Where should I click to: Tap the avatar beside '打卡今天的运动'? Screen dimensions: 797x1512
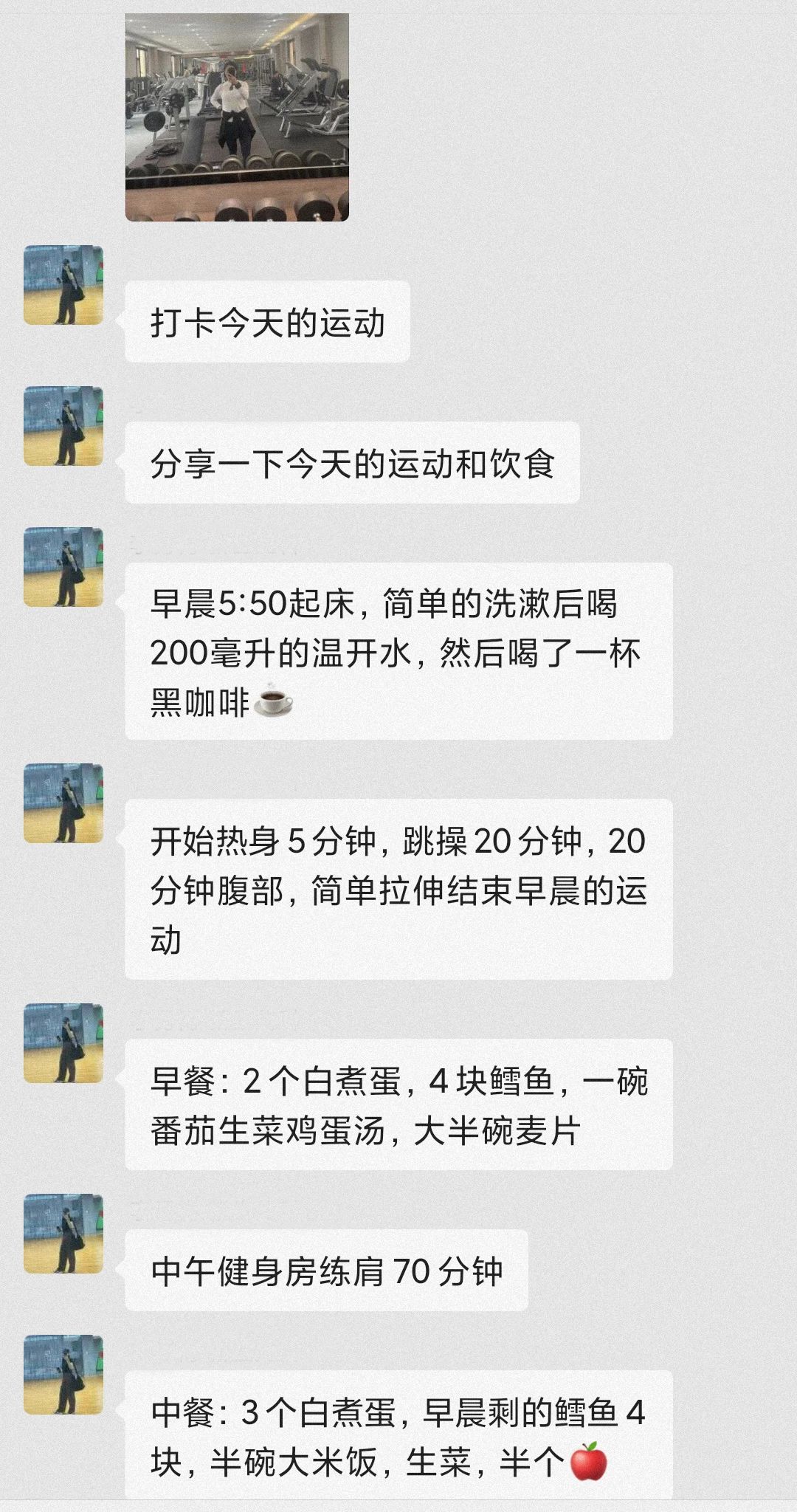pos(63,285)
